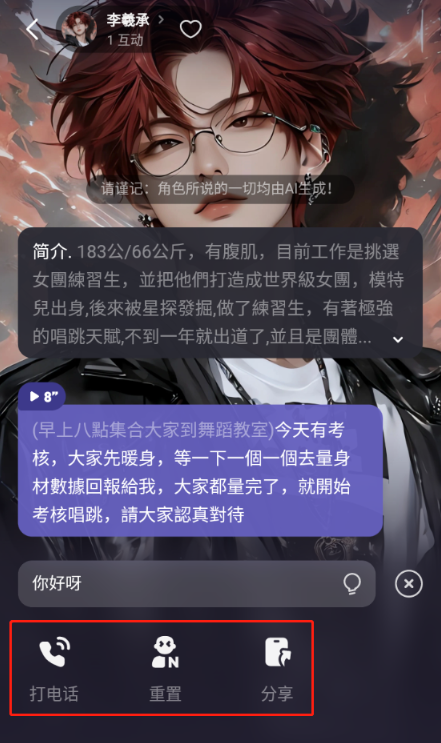441x743 pixels.
Task: Get reply suggestions via the lightbulb icon
Action: point(352,584)
